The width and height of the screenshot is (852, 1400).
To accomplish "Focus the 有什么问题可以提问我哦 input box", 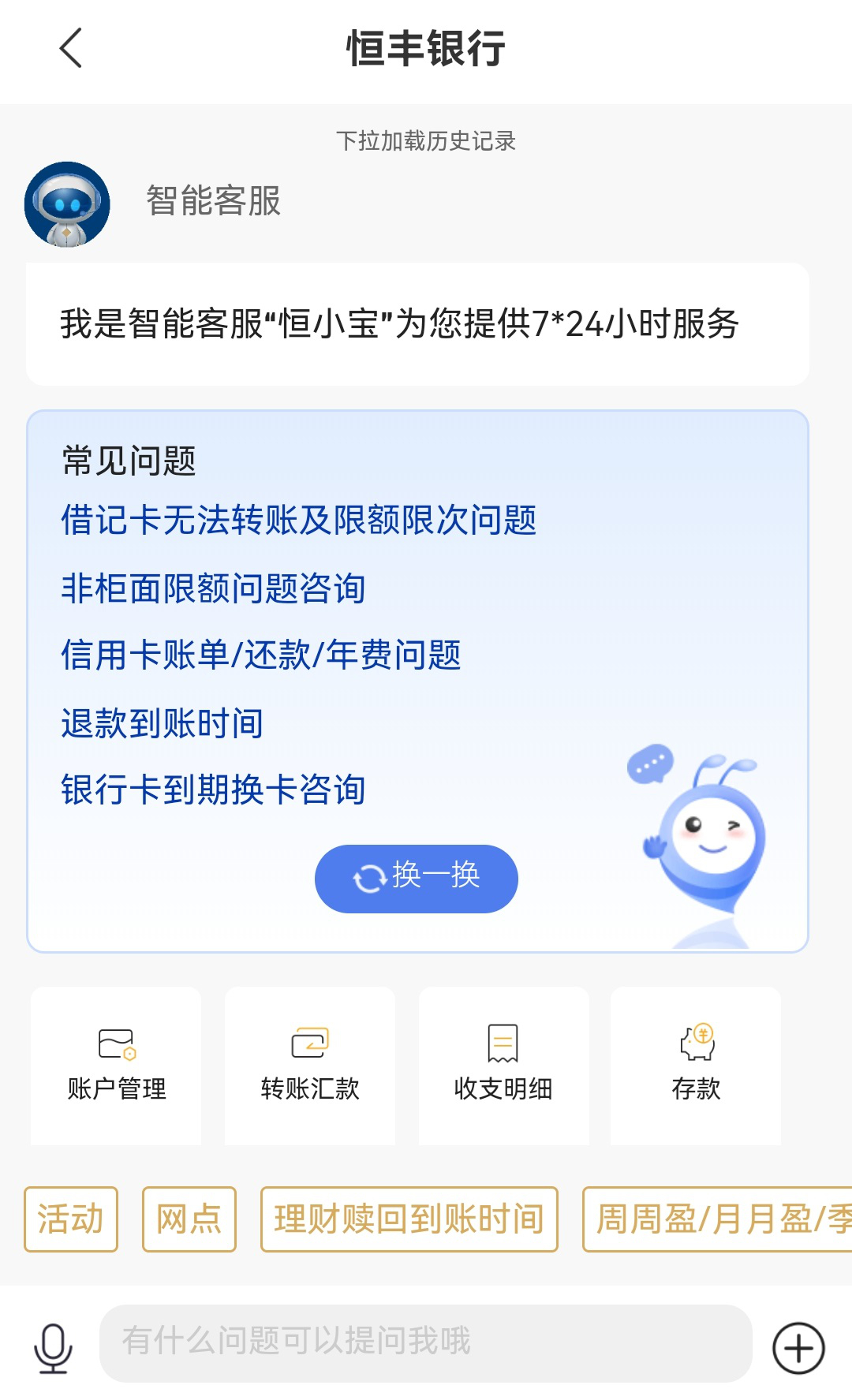I will [426, 1342].
